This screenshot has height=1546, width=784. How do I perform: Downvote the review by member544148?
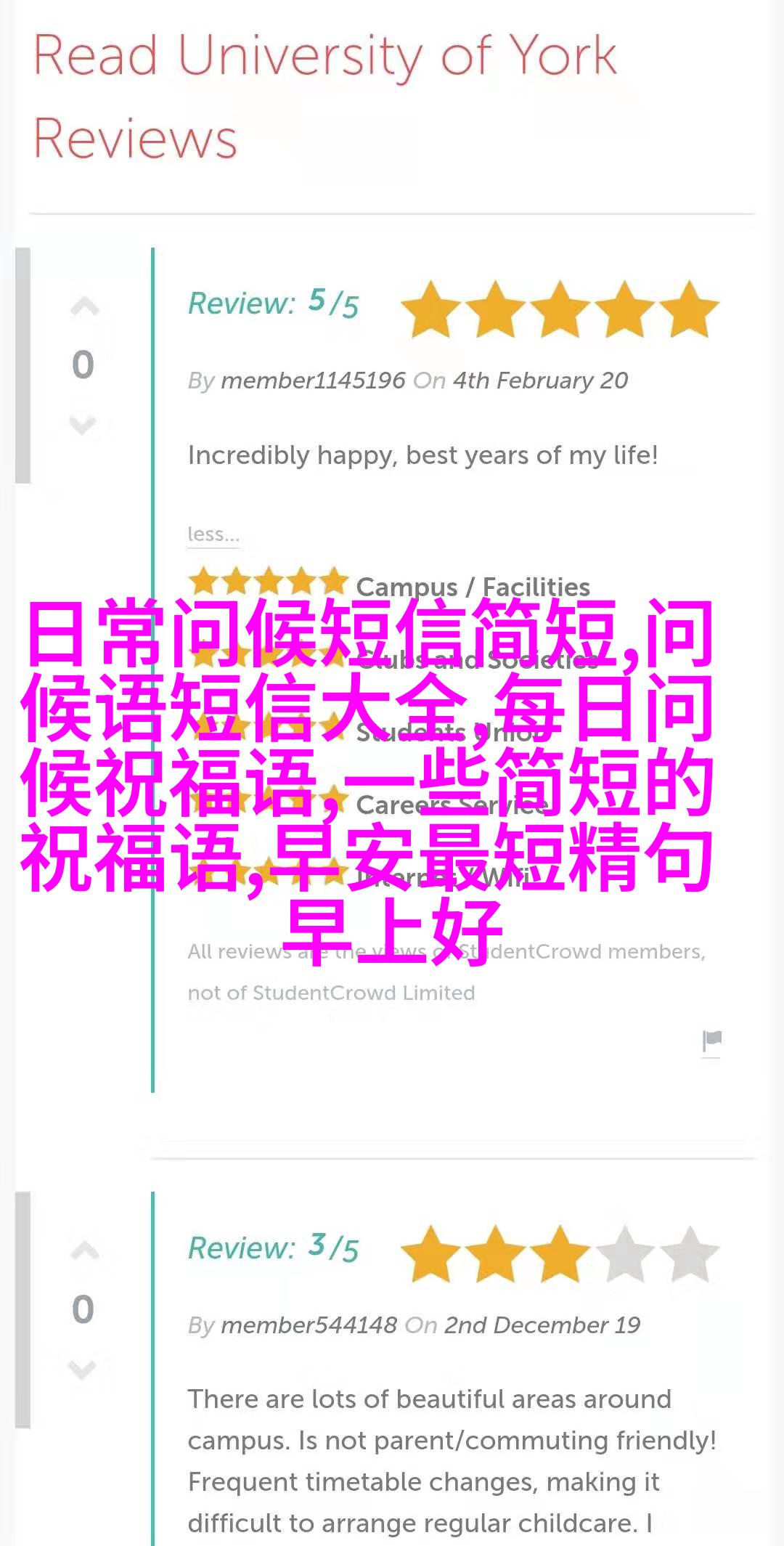click(x=83, y=1369)
